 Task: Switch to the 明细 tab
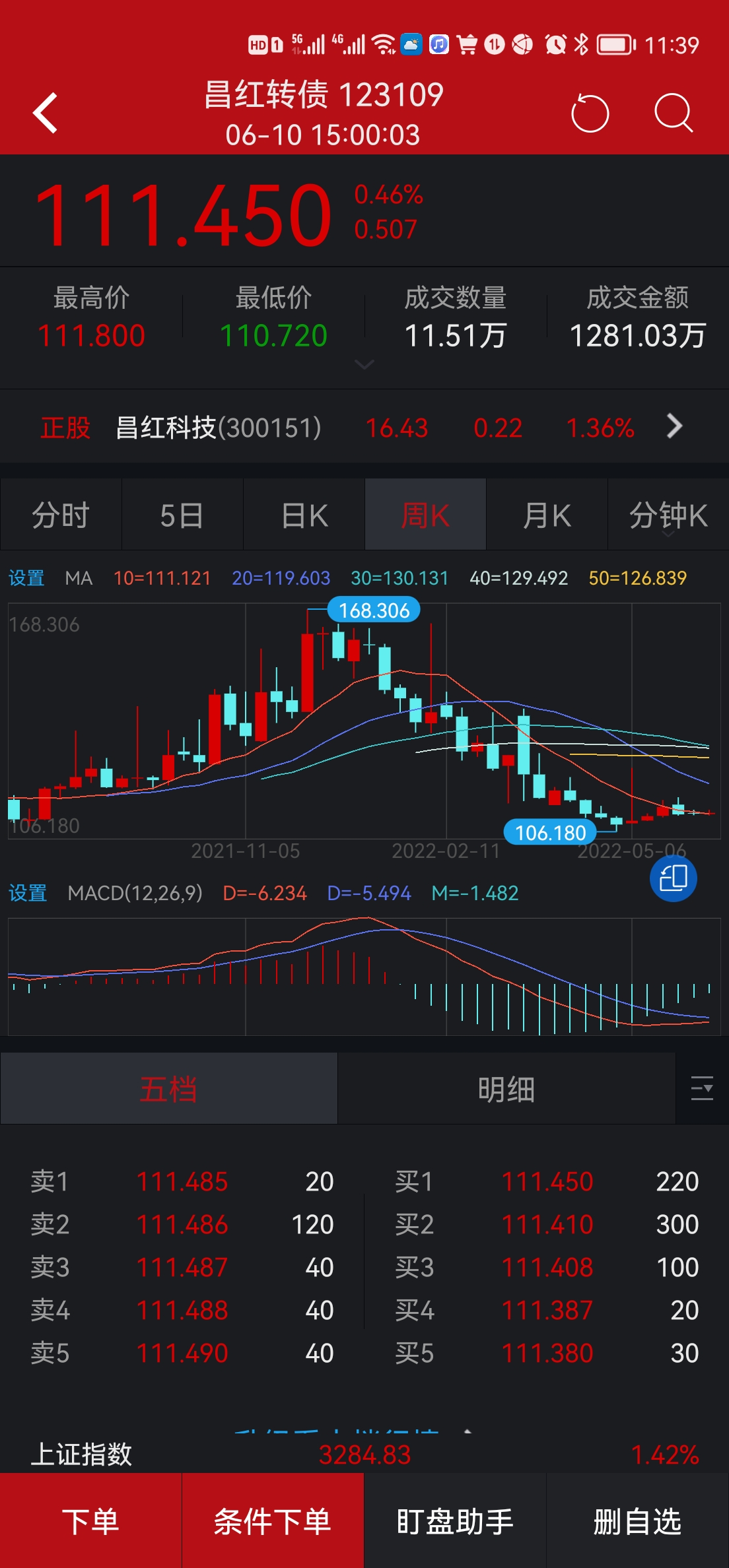click(x=506, y=1089)
